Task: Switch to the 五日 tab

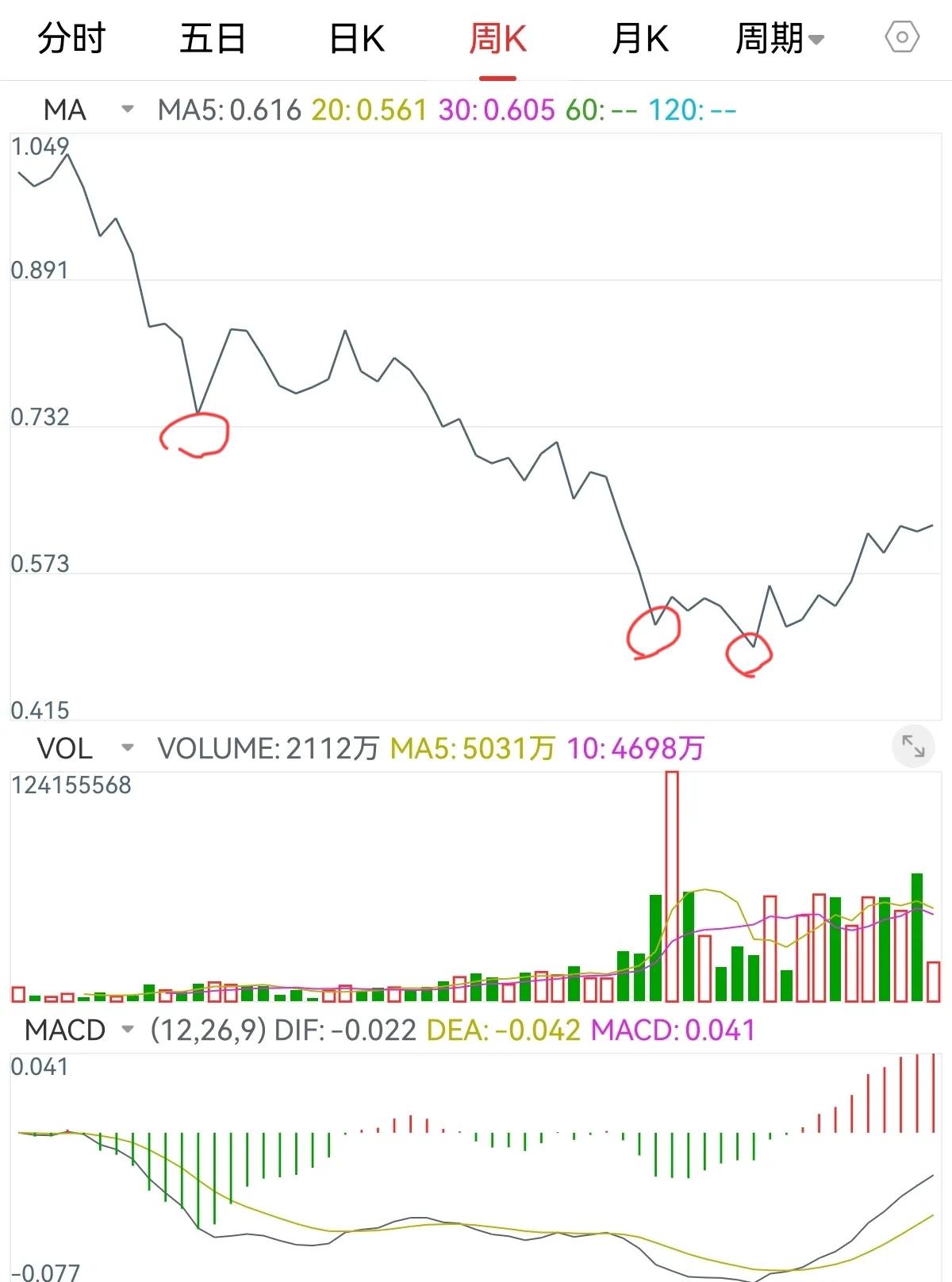Action: coord(213,37)
